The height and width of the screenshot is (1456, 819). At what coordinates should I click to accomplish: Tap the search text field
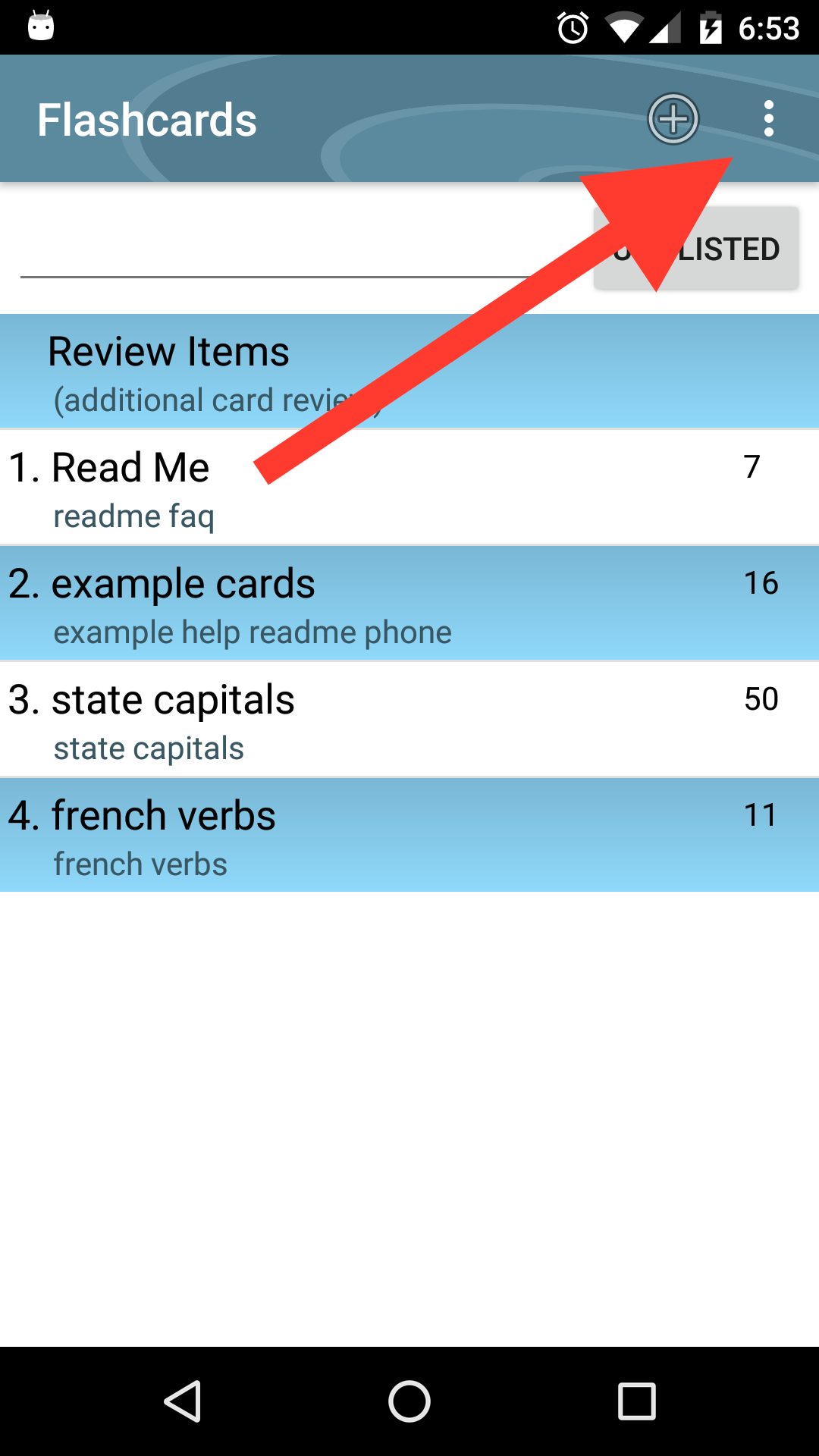pos(273,250)
